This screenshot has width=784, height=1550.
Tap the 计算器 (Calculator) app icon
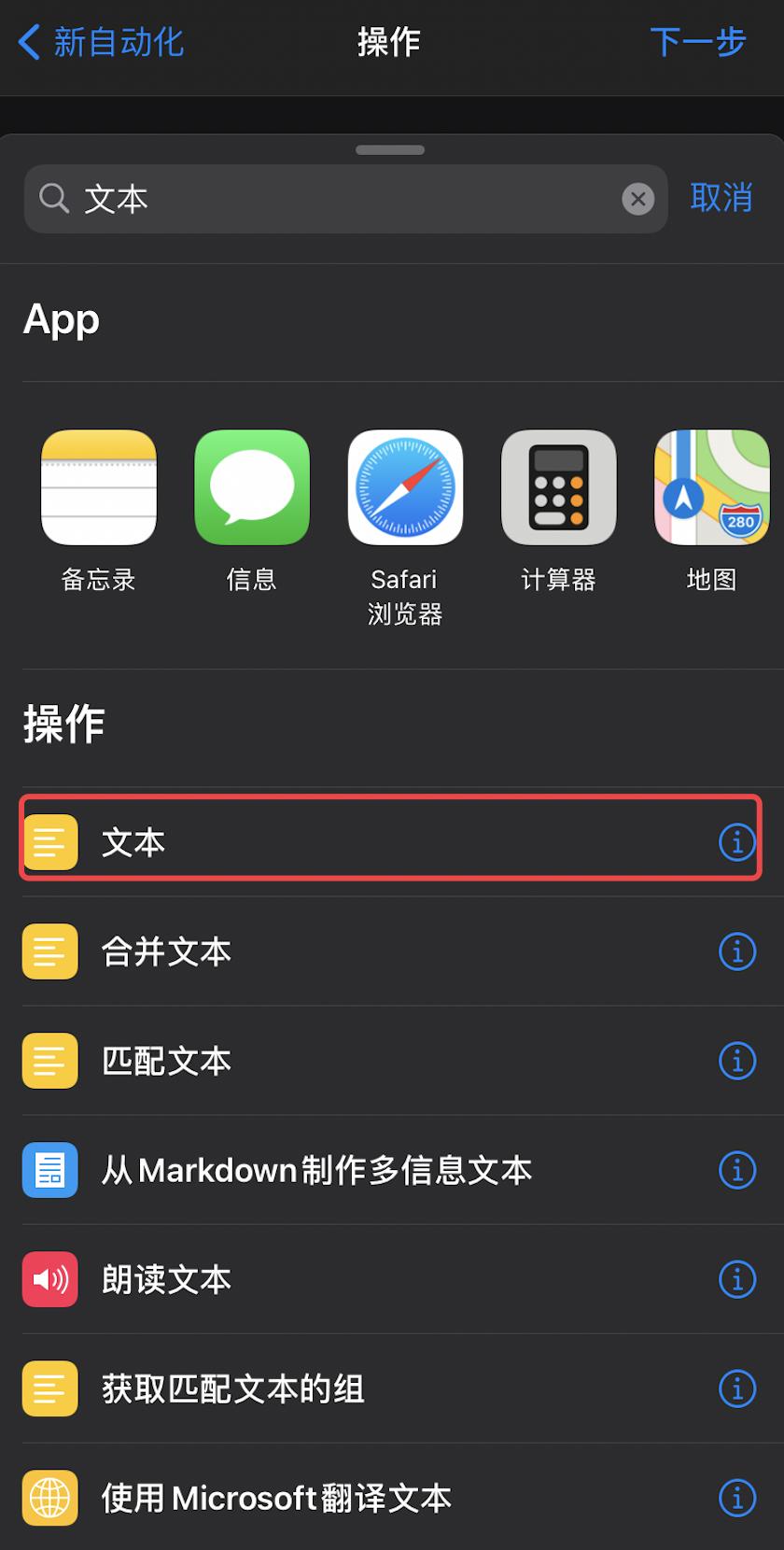click(557, 487)
